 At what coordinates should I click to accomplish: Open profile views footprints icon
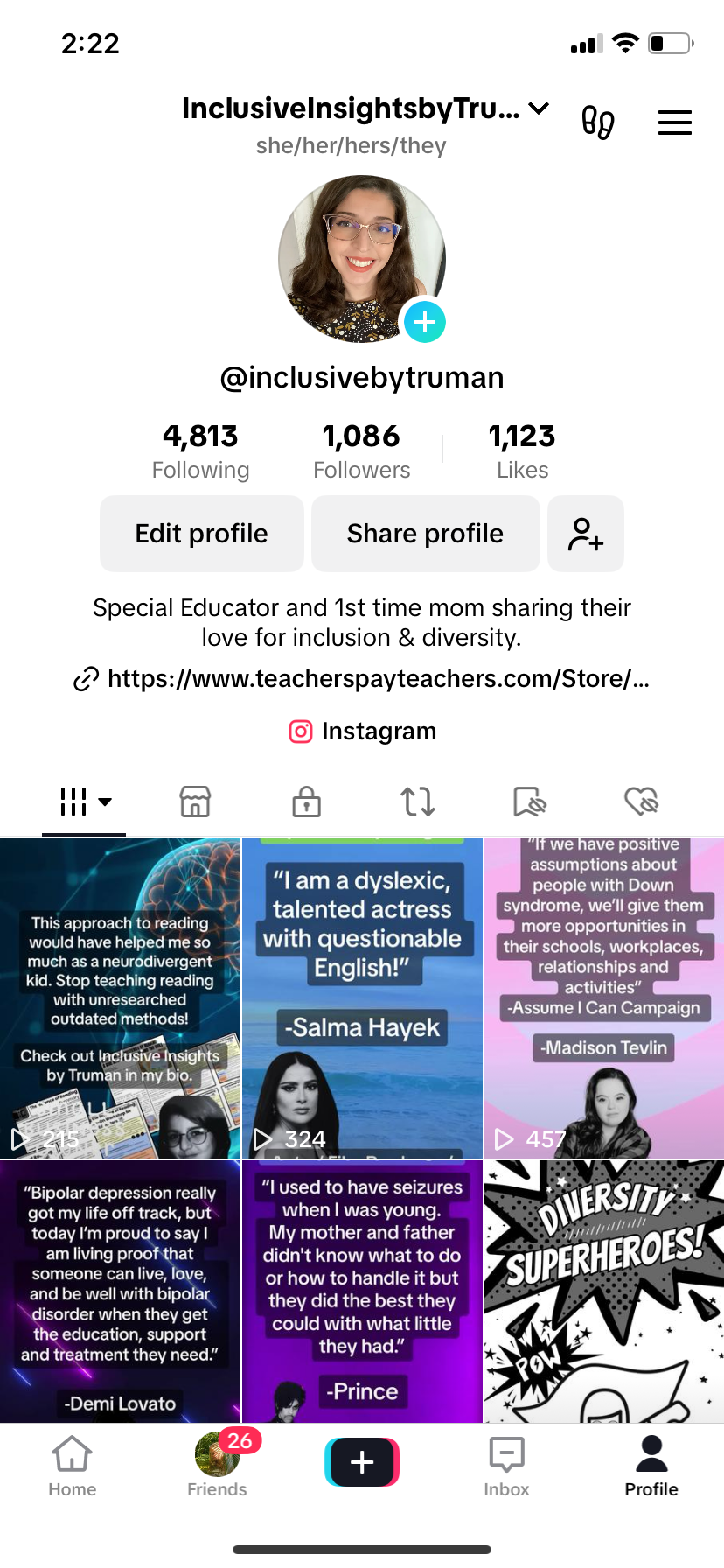(598, 122)
